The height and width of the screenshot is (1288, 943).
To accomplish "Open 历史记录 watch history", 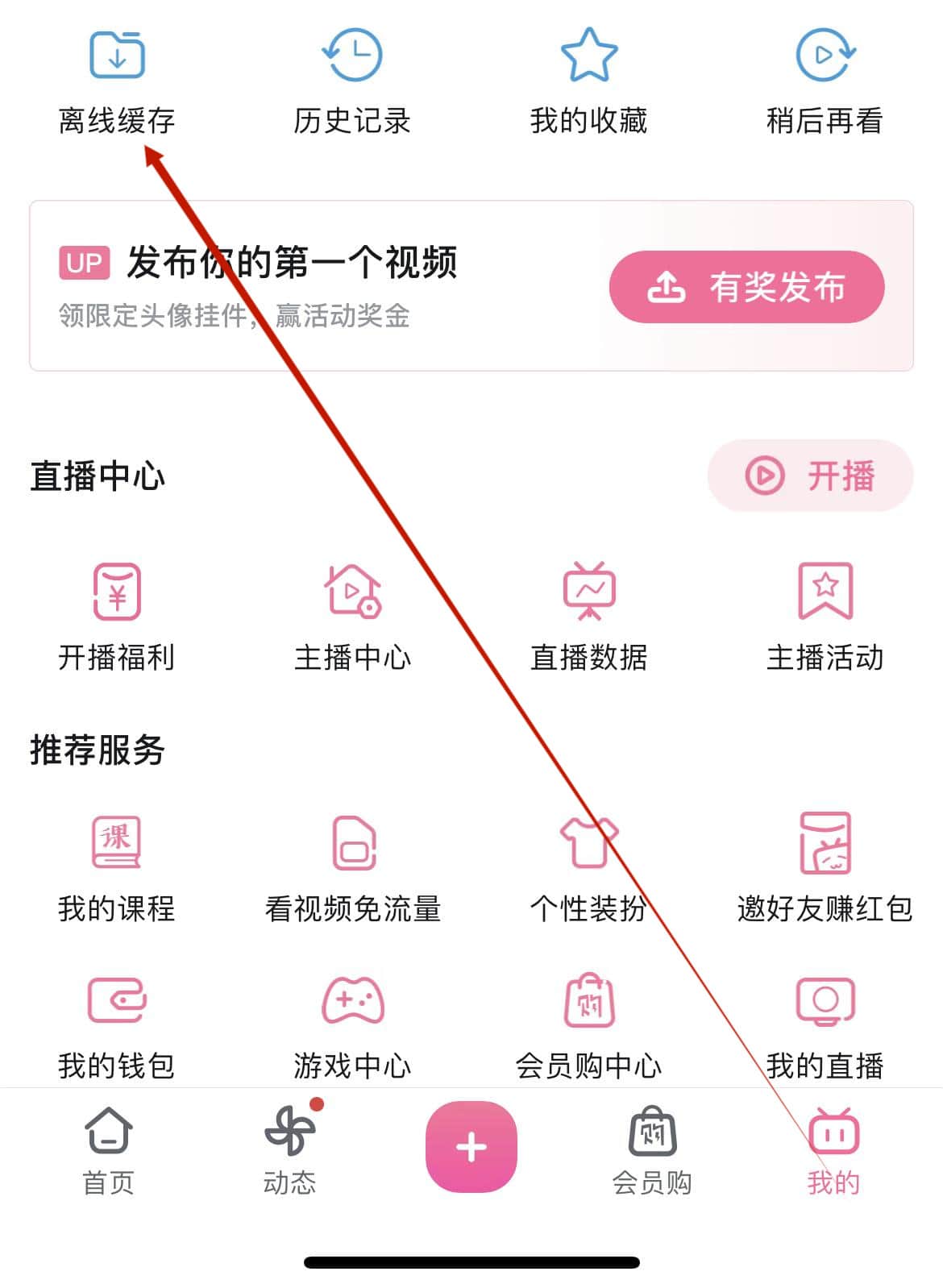I will pos(352,81).
